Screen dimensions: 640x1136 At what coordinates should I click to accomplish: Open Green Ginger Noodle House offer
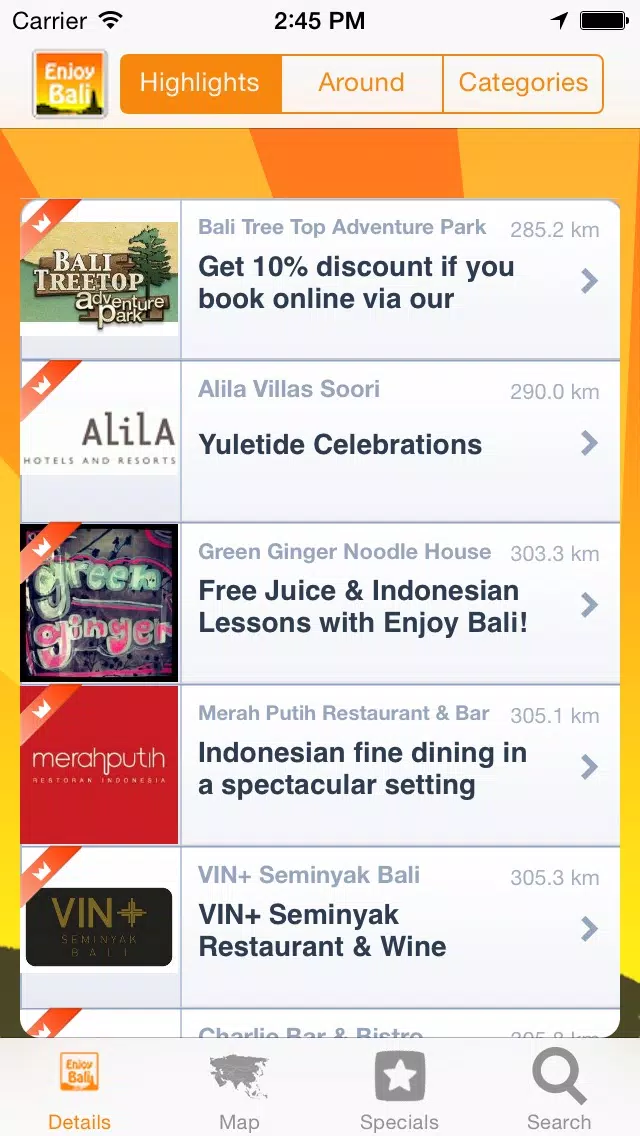click(320, 604)
